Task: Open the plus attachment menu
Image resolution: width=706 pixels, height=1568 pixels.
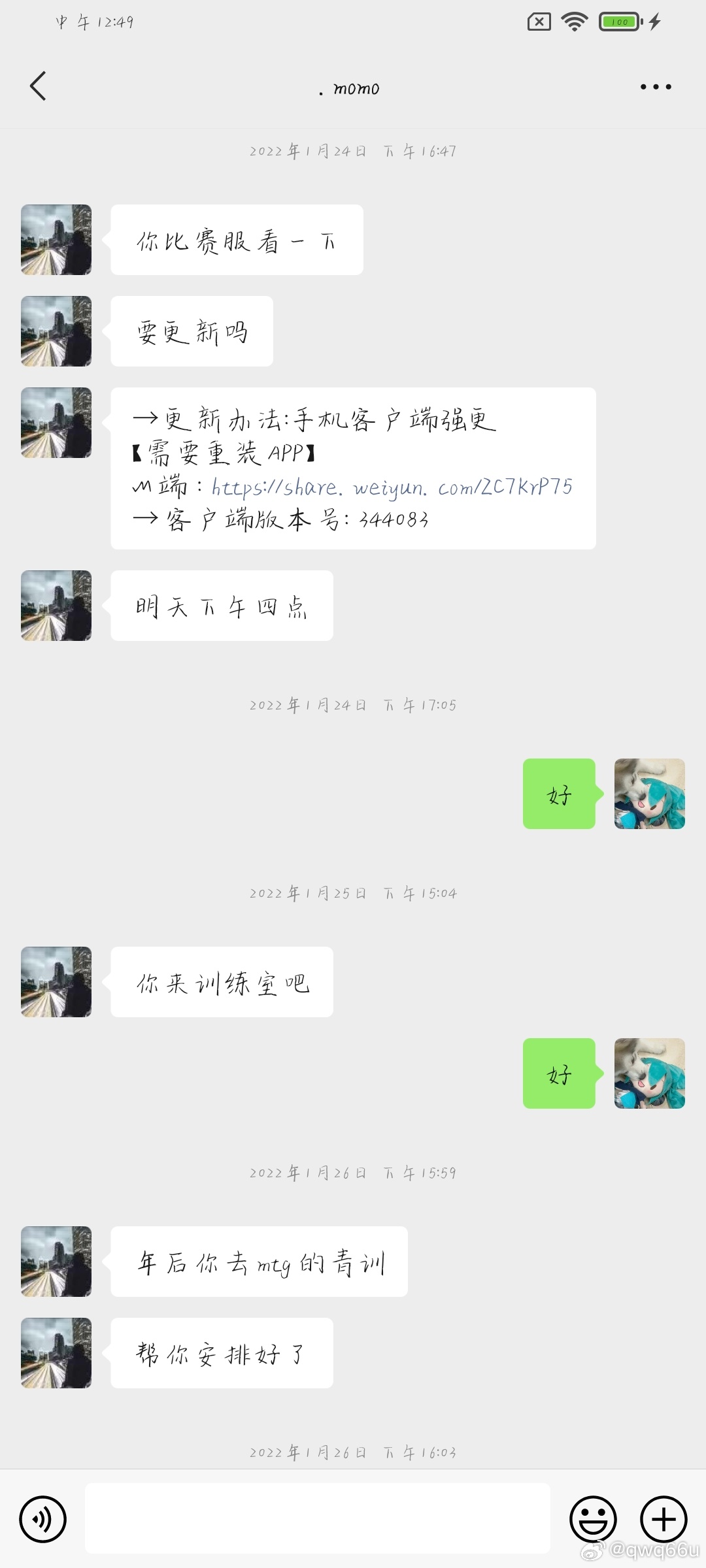Action: [x=663, y=1519]
